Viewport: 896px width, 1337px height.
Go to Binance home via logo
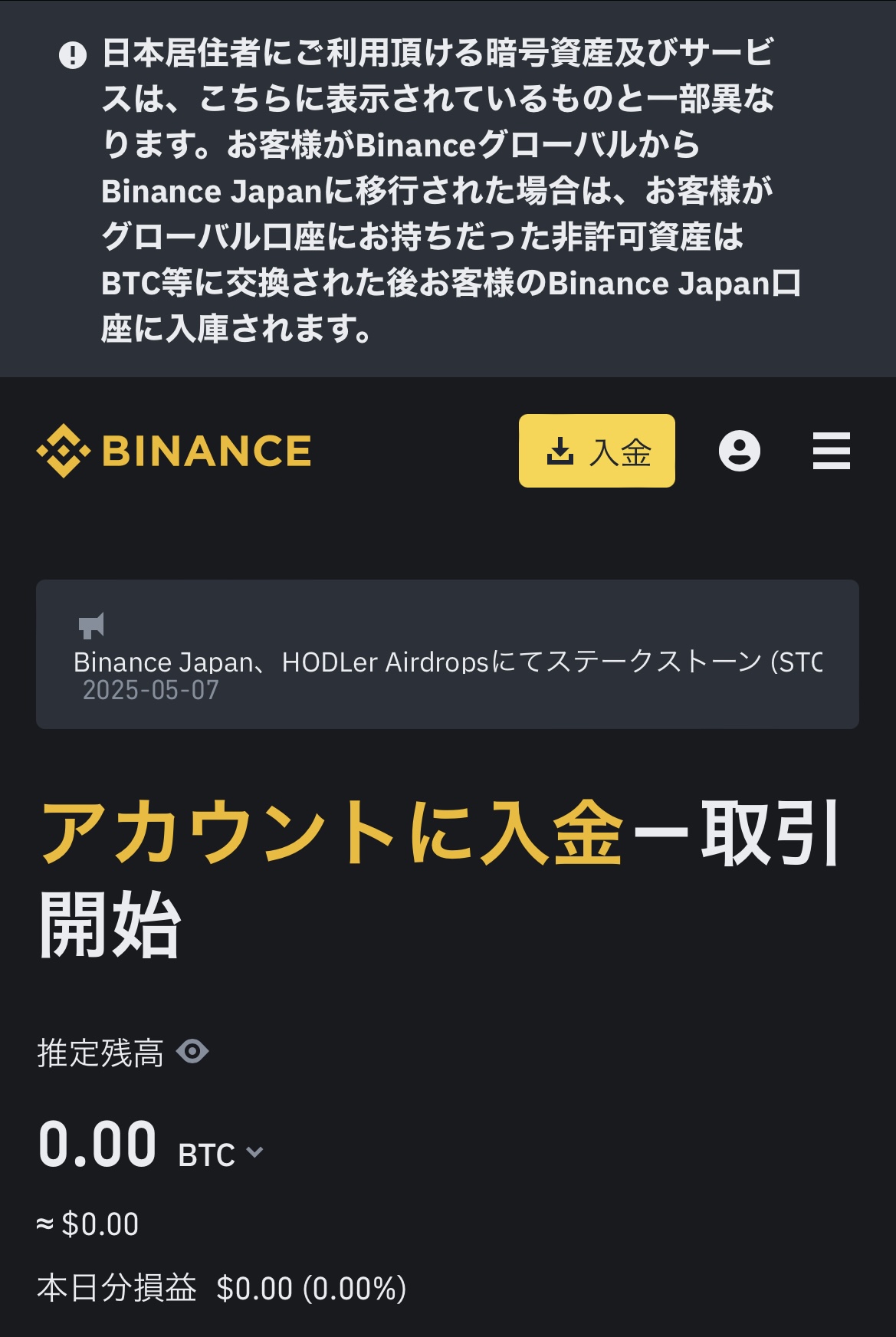coord(174,451)
